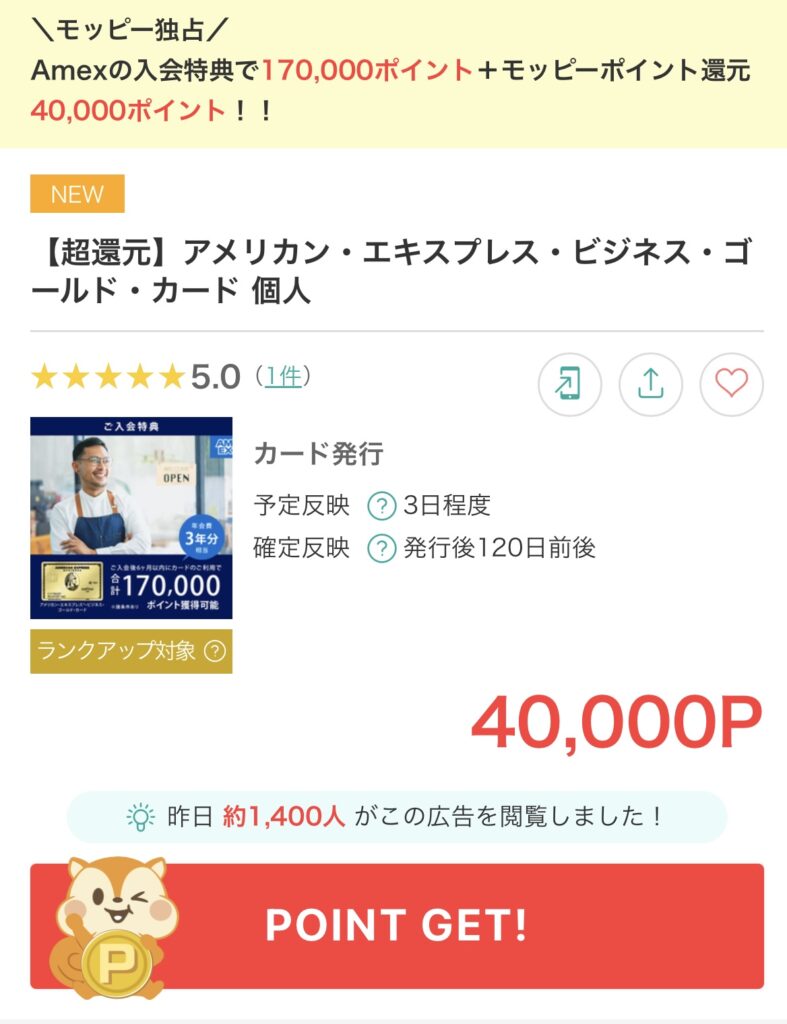Open the Amex card promotional image
Viewport: 787px width, 1024px height.
tap(131, 518)
